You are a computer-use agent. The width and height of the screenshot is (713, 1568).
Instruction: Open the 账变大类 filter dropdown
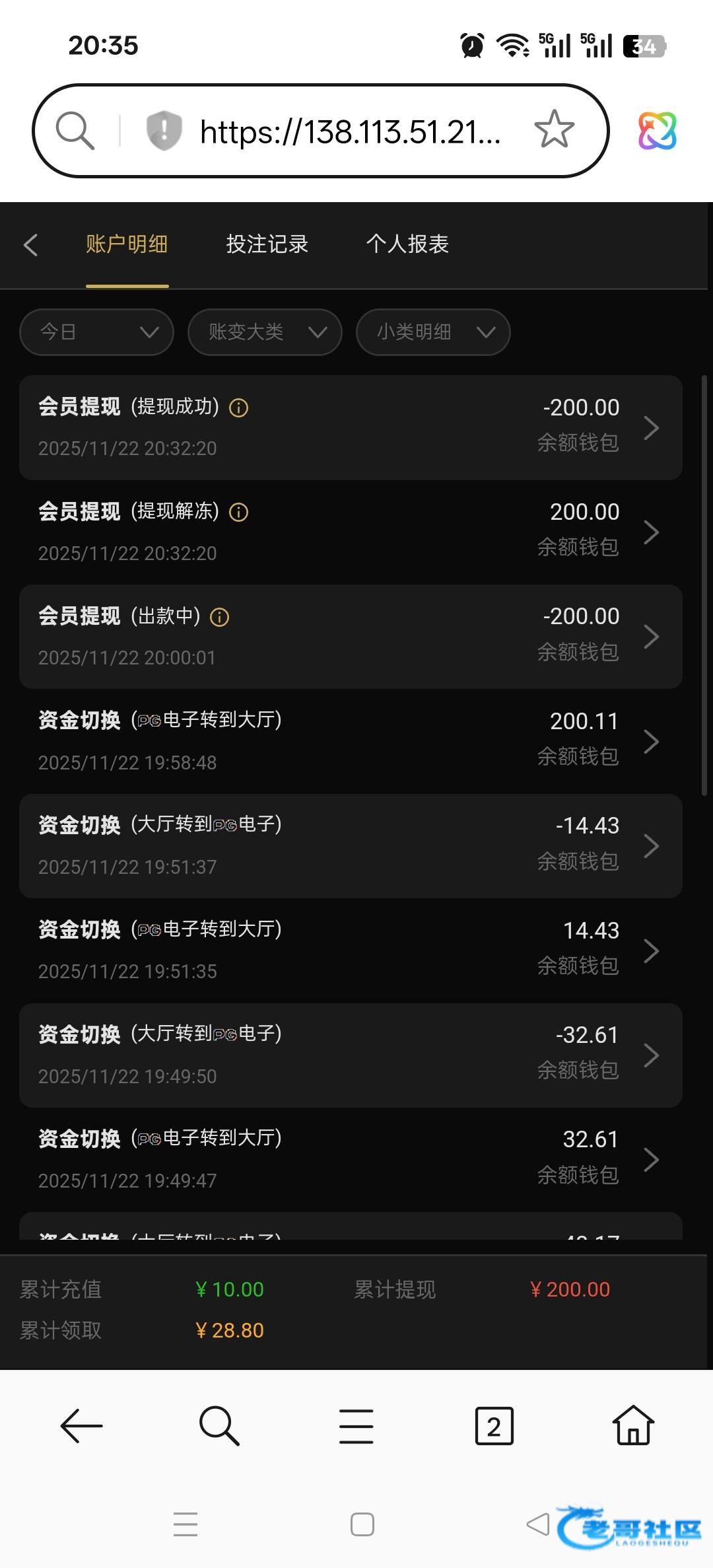point(265,332)
